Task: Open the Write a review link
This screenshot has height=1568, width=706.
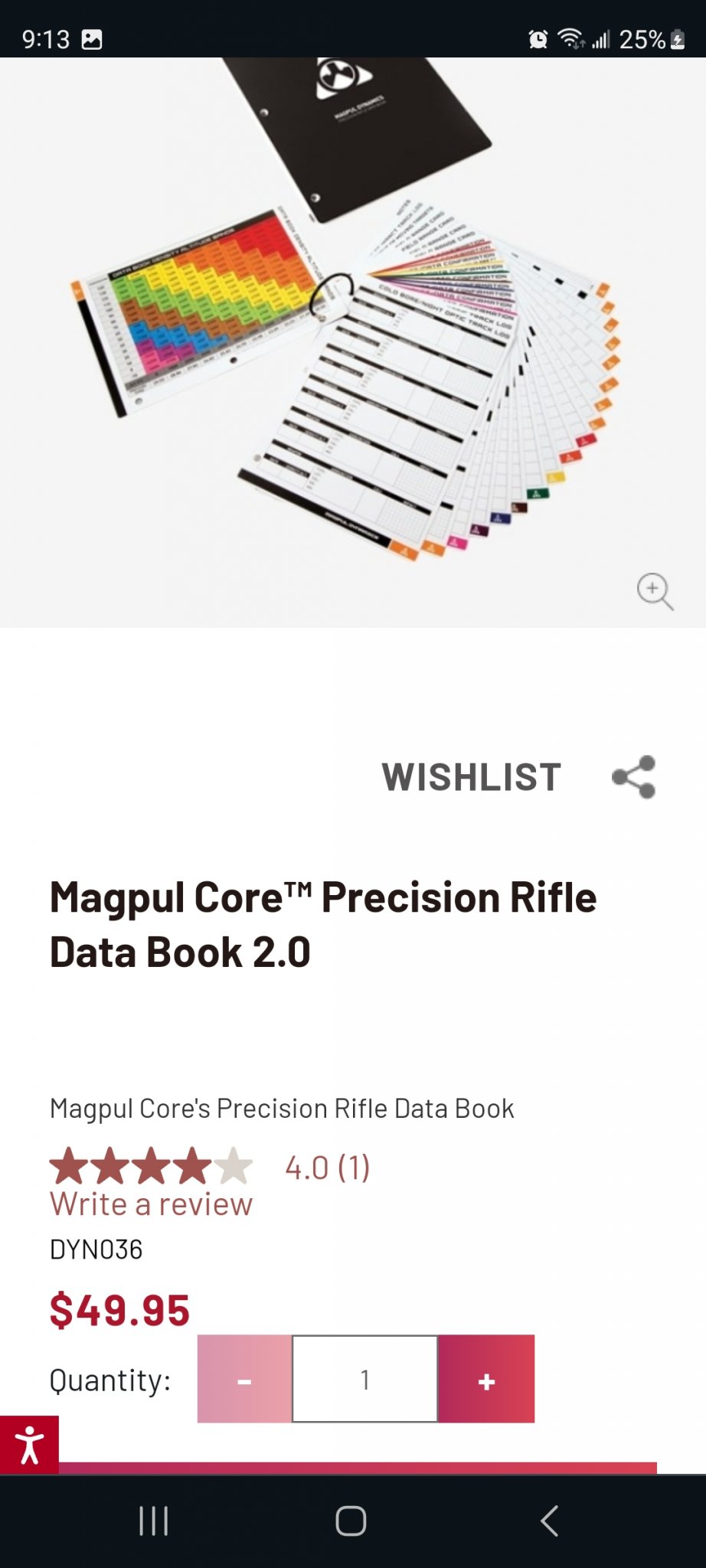Action: (151, 1204)
